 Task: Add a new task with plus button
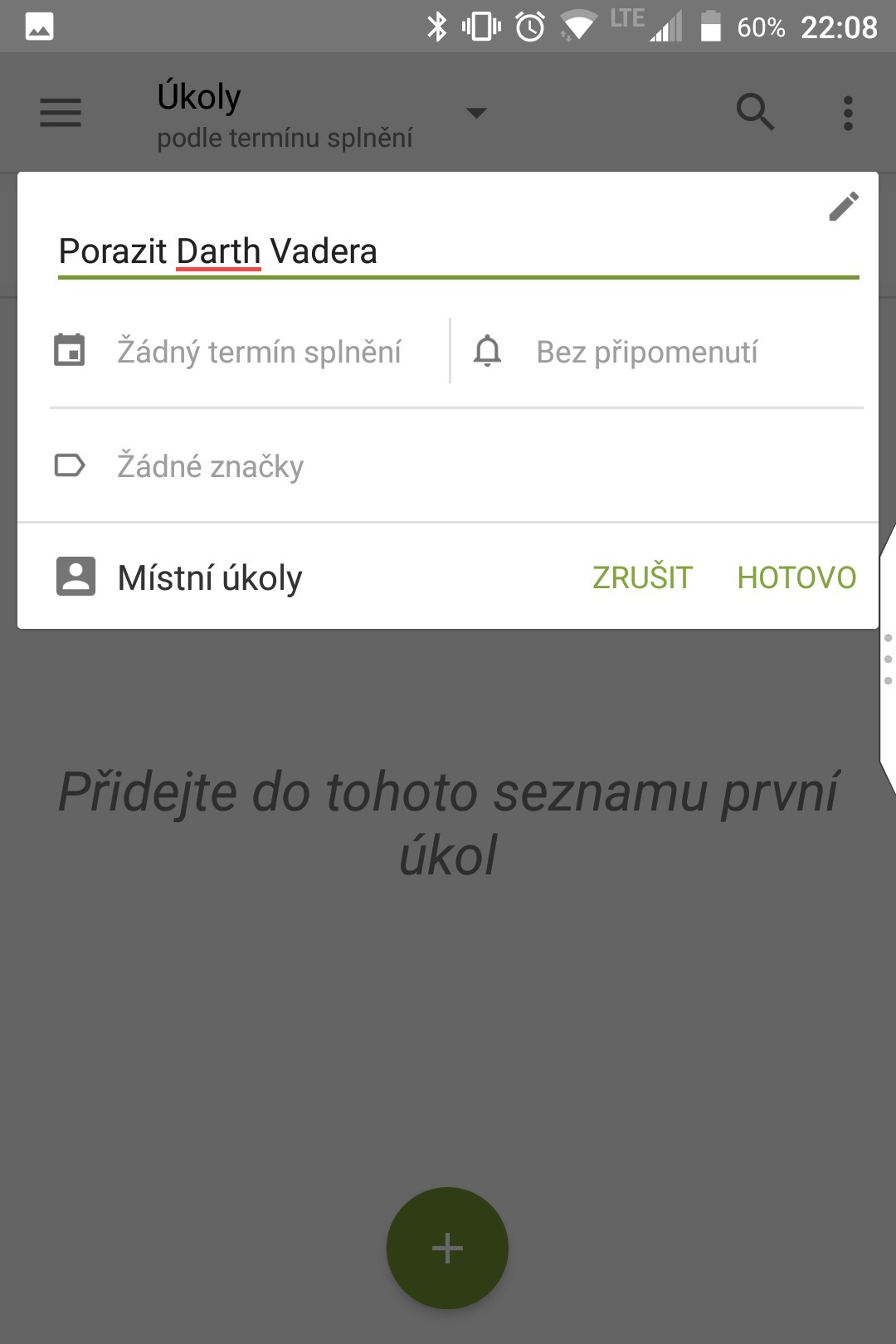(447, 1248)
